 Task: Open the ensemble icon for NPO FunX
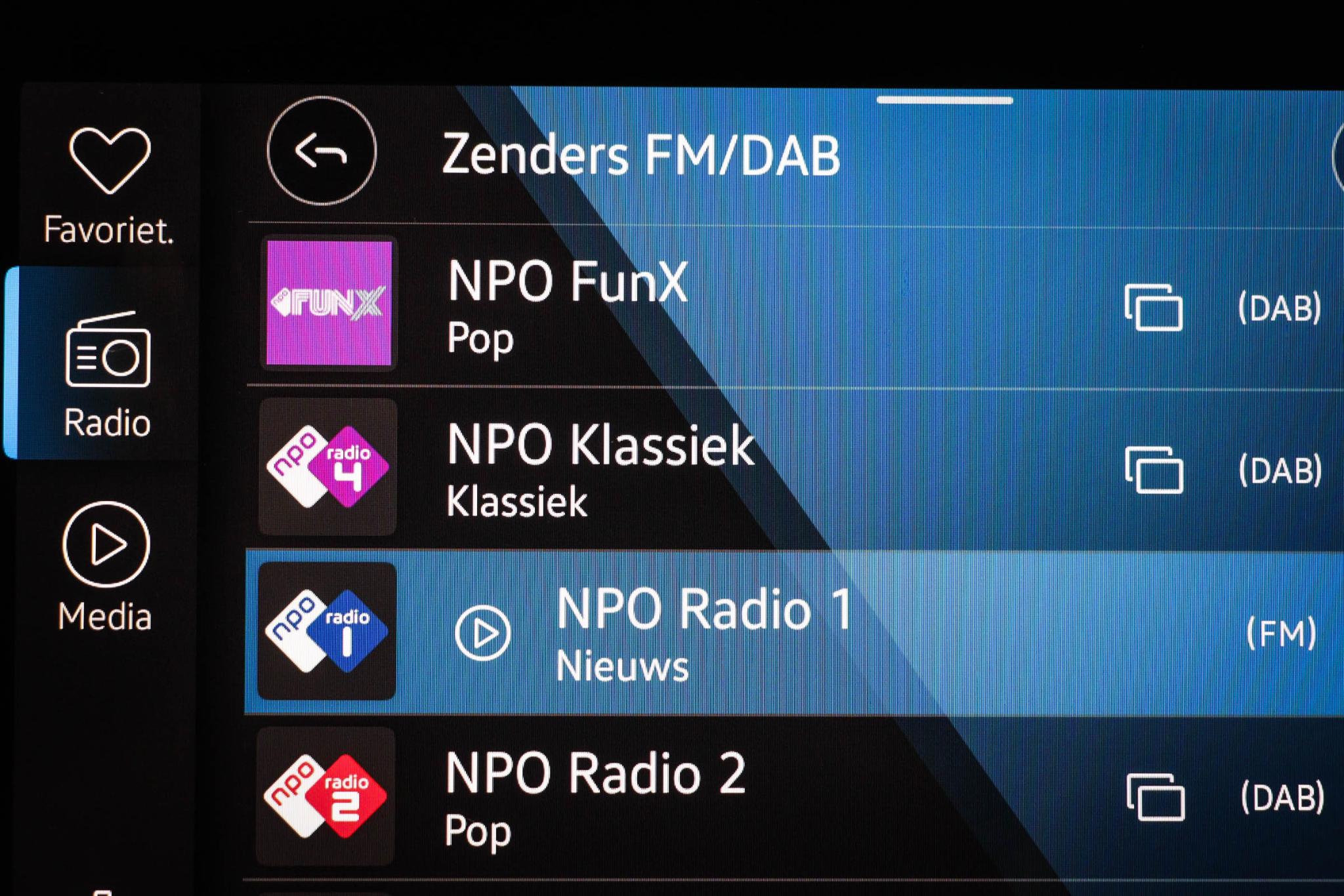[x=1154, y=307]
